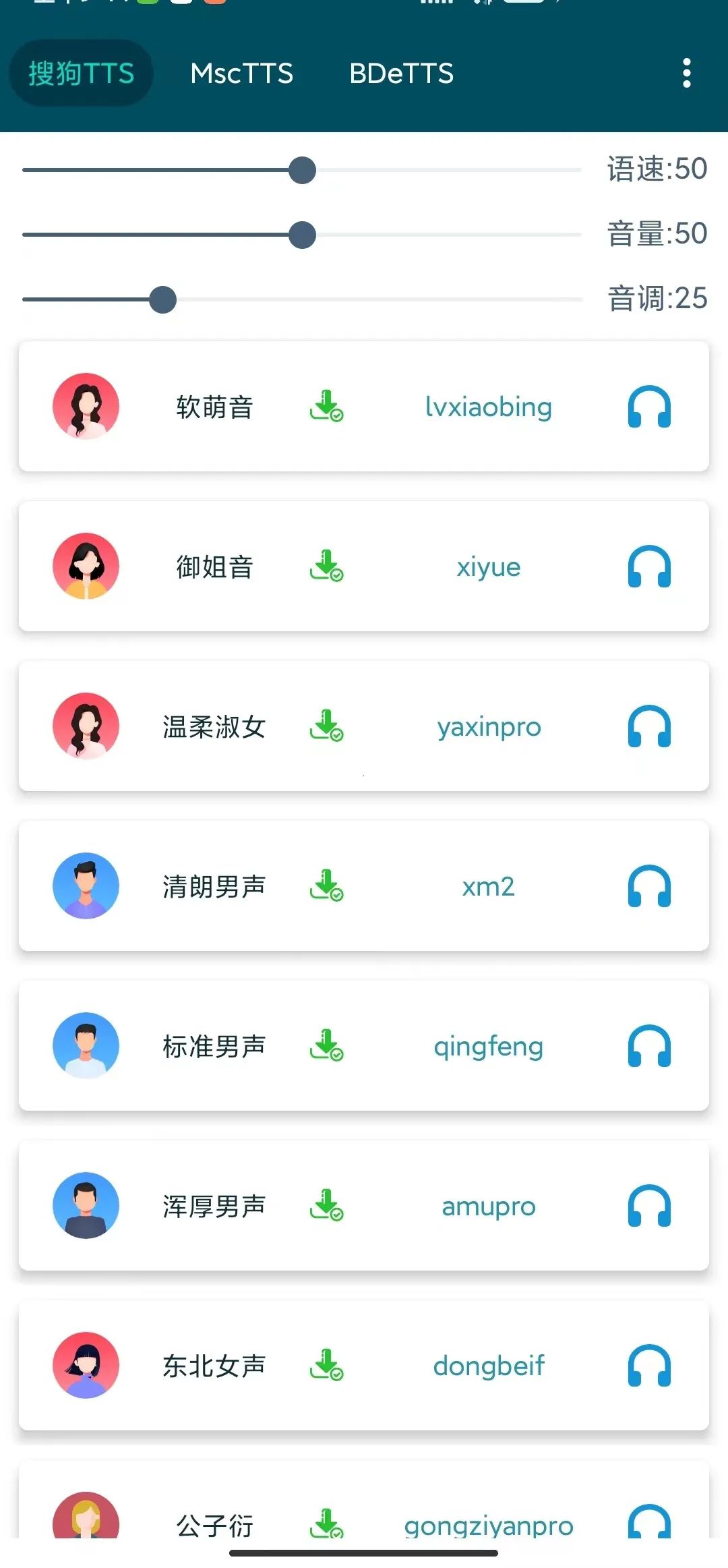Select the 搜狗TTS tab
Viewport: 728px width, 1568px height.
tap(81, 73)
